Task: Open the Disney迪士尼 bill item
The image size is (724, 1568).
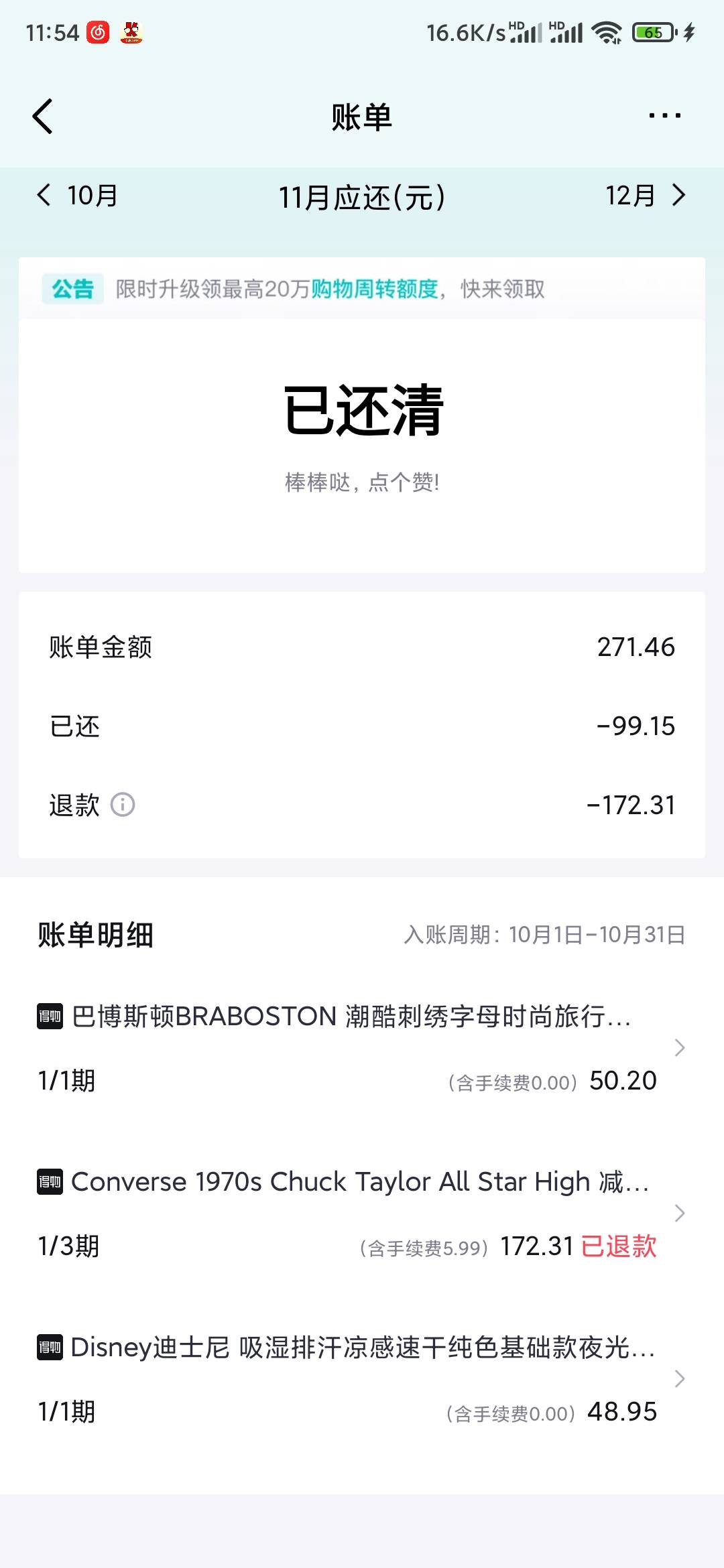Action: click(362, 1379)
